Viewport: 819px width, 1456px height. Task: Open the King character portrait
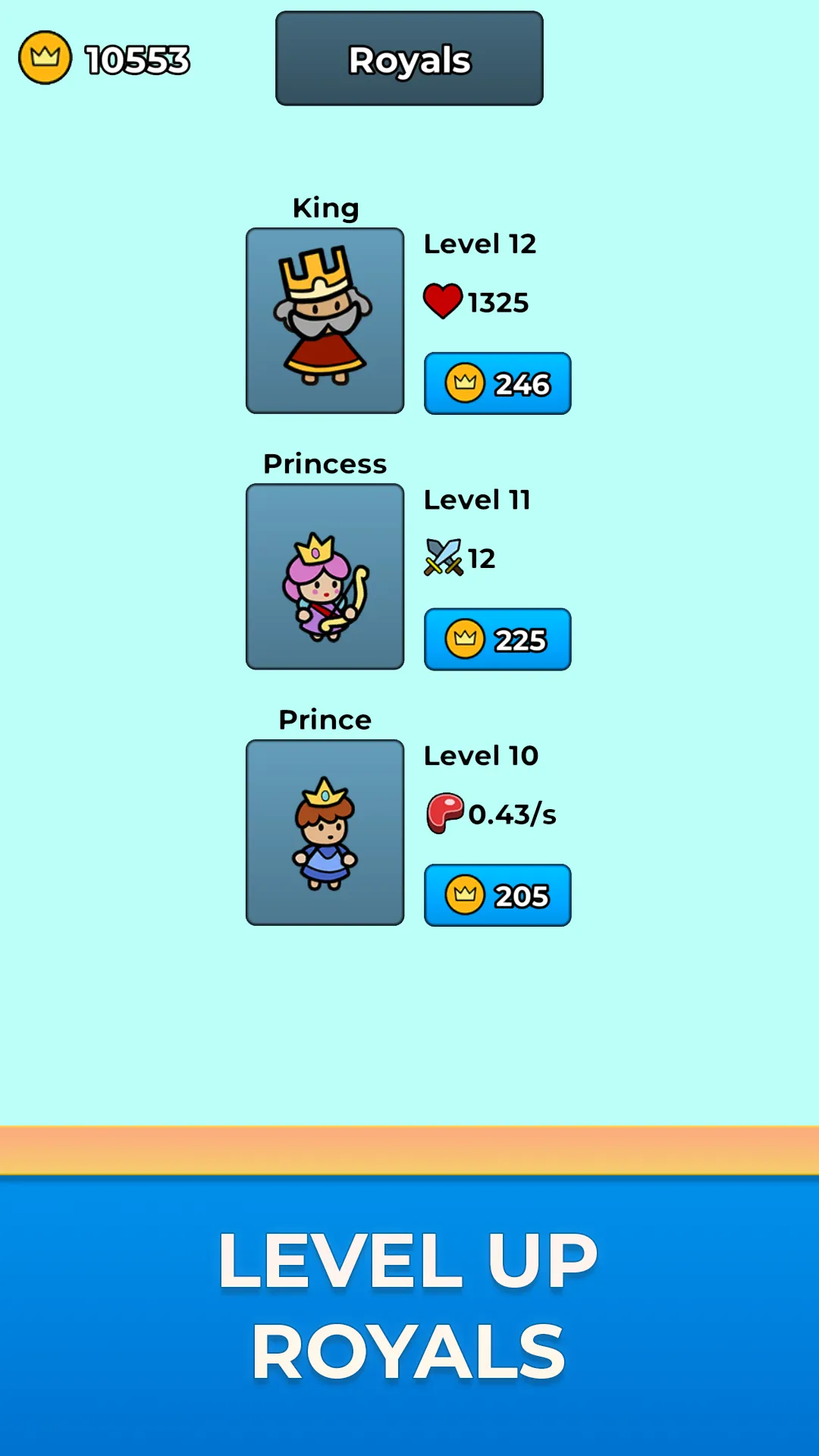[x=324, y=319]
